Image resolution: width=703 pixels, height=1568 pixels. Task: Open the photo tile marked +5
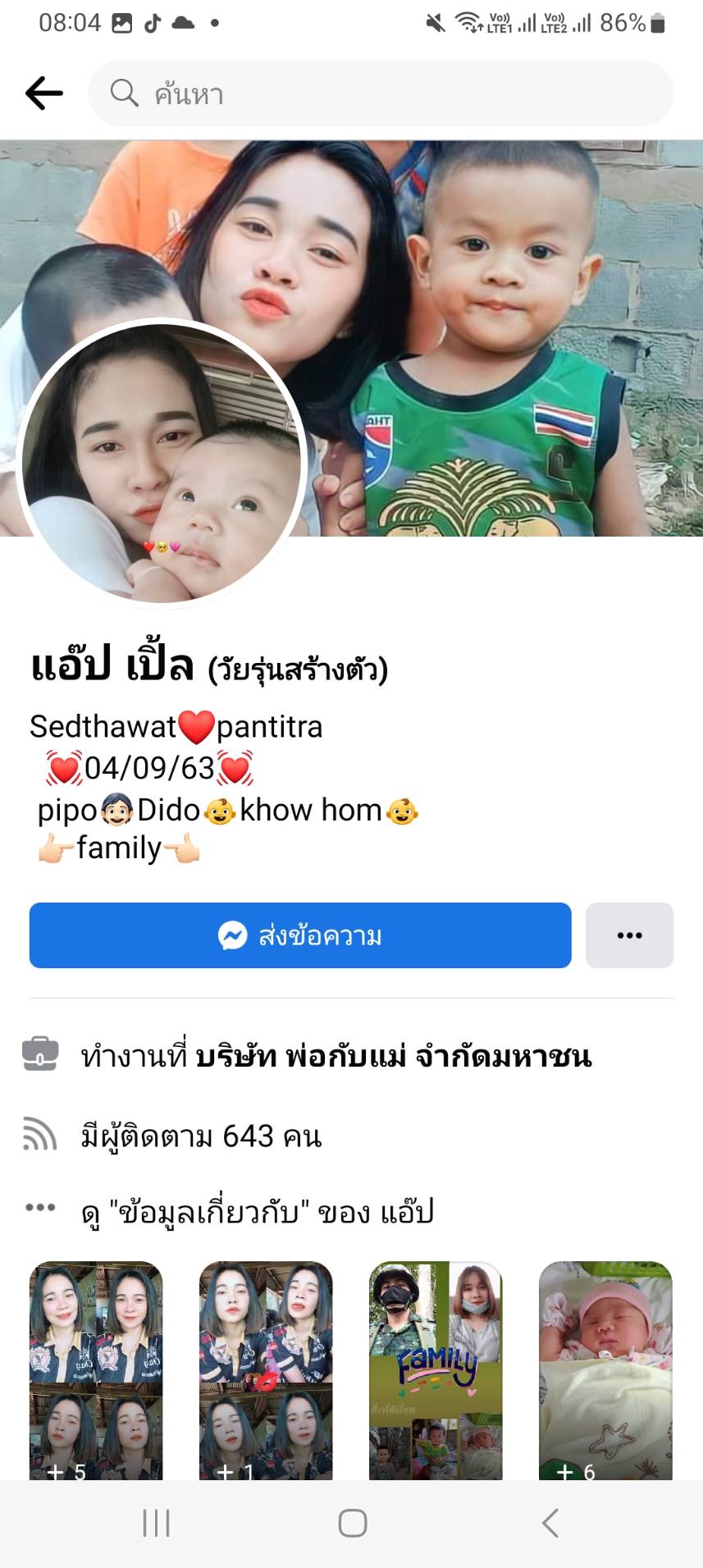[x=96, y=1370]
